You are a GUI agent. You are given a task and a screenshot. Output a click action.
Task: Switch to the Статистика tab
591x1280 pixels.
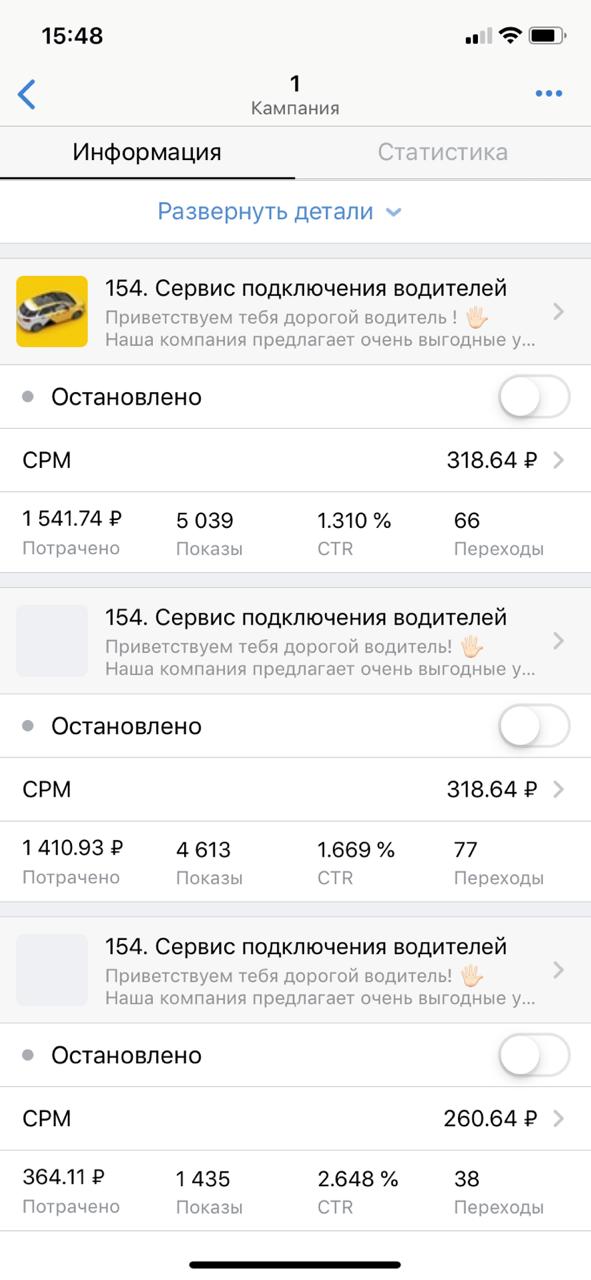[x=442, y=152]
